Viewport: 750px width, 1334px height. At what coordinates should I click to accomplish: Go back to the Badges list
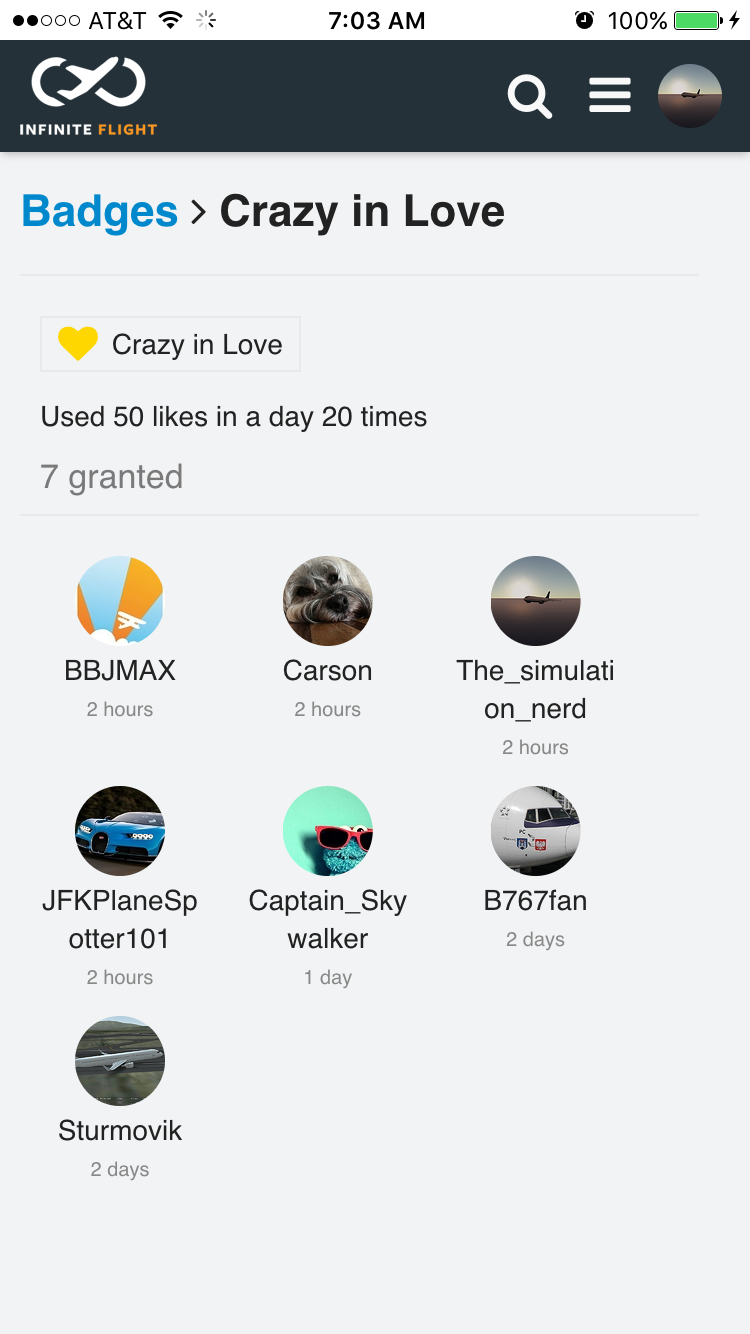pyautogui.click(x=100, y=212)
